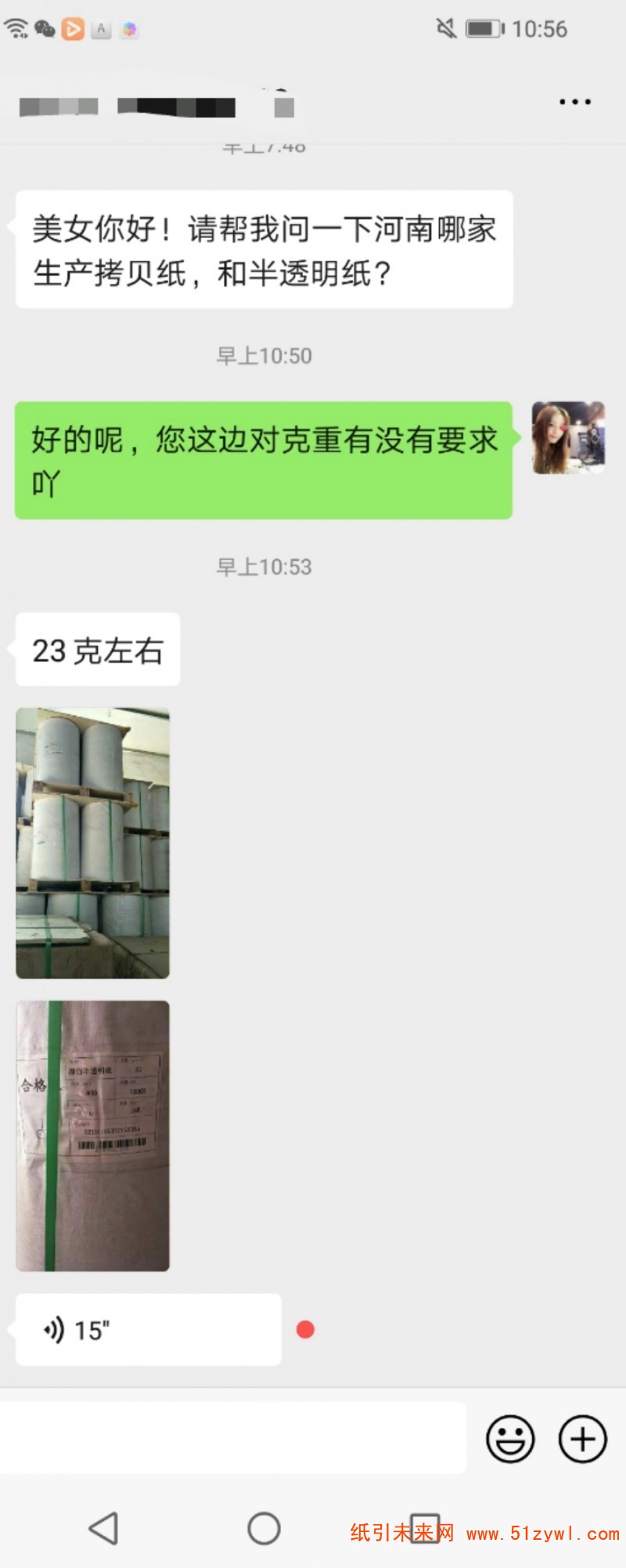Tap the sender's avatar beside the green message
This screenshot has height=1568, width=626.
point(568,438)
